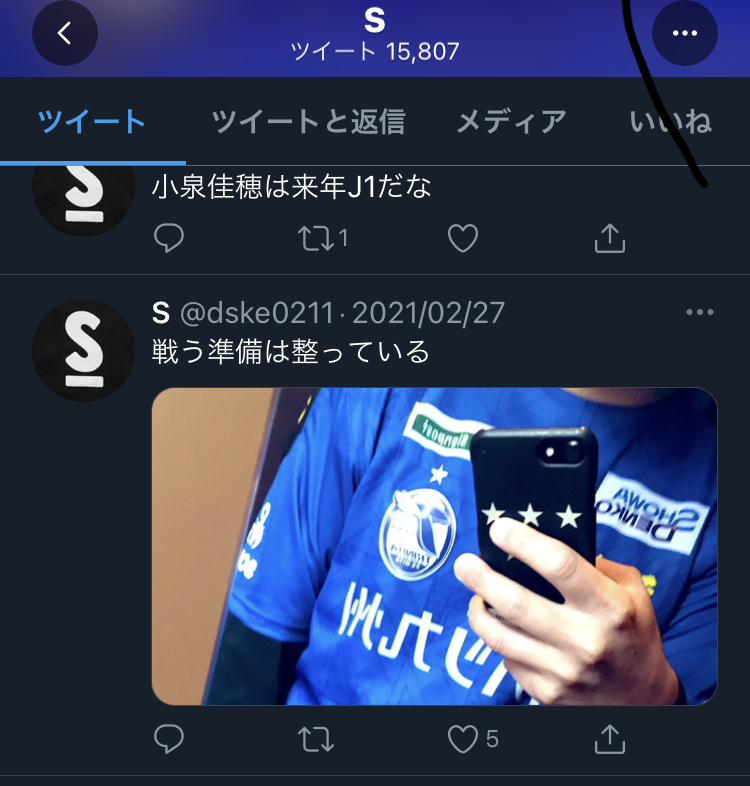Like the 戦う準備は整っている tweet

[x=462, y=740]
